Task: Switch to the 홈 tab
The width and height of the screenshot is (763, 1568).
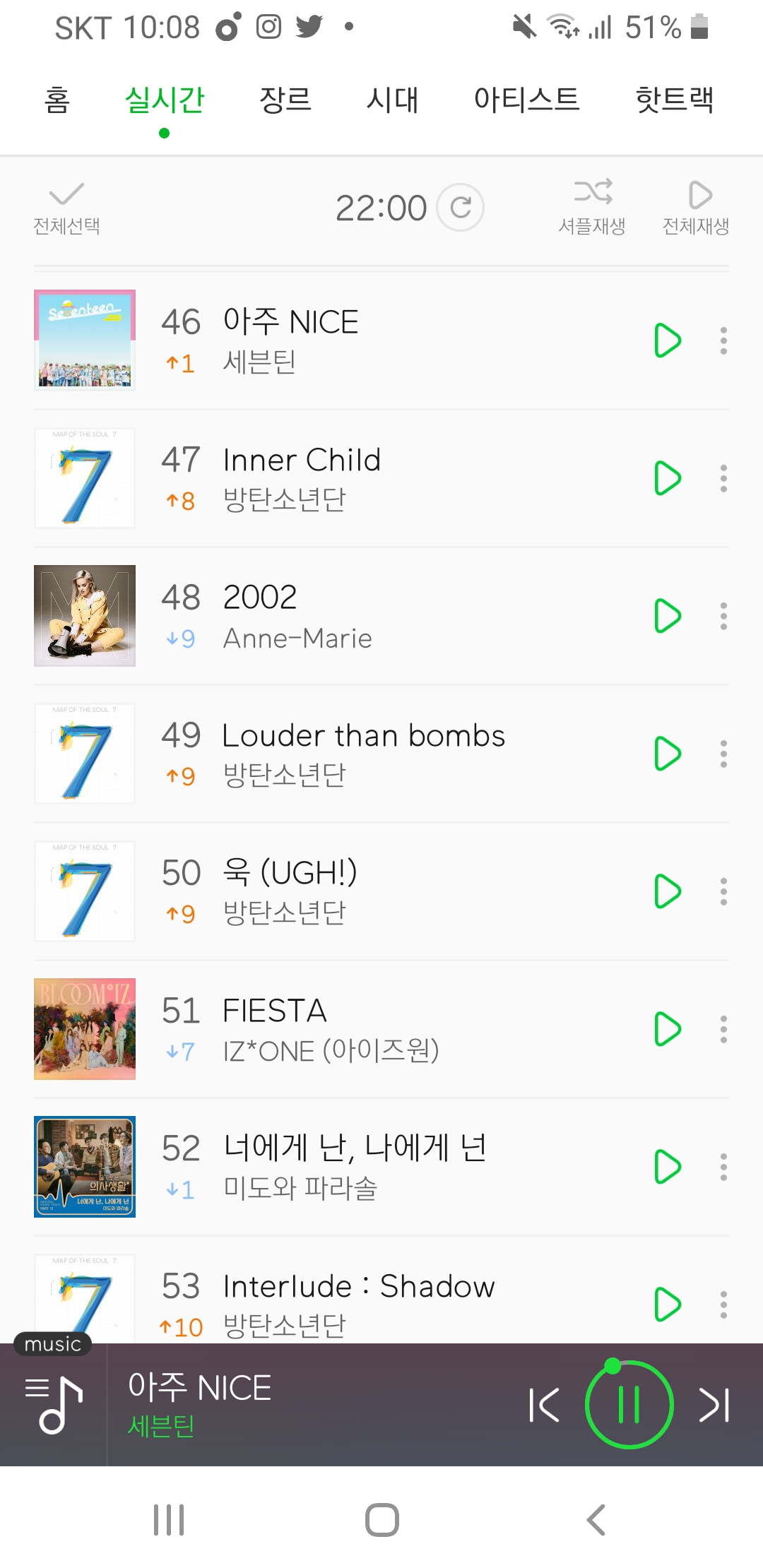Action: [x=57, y=100]
